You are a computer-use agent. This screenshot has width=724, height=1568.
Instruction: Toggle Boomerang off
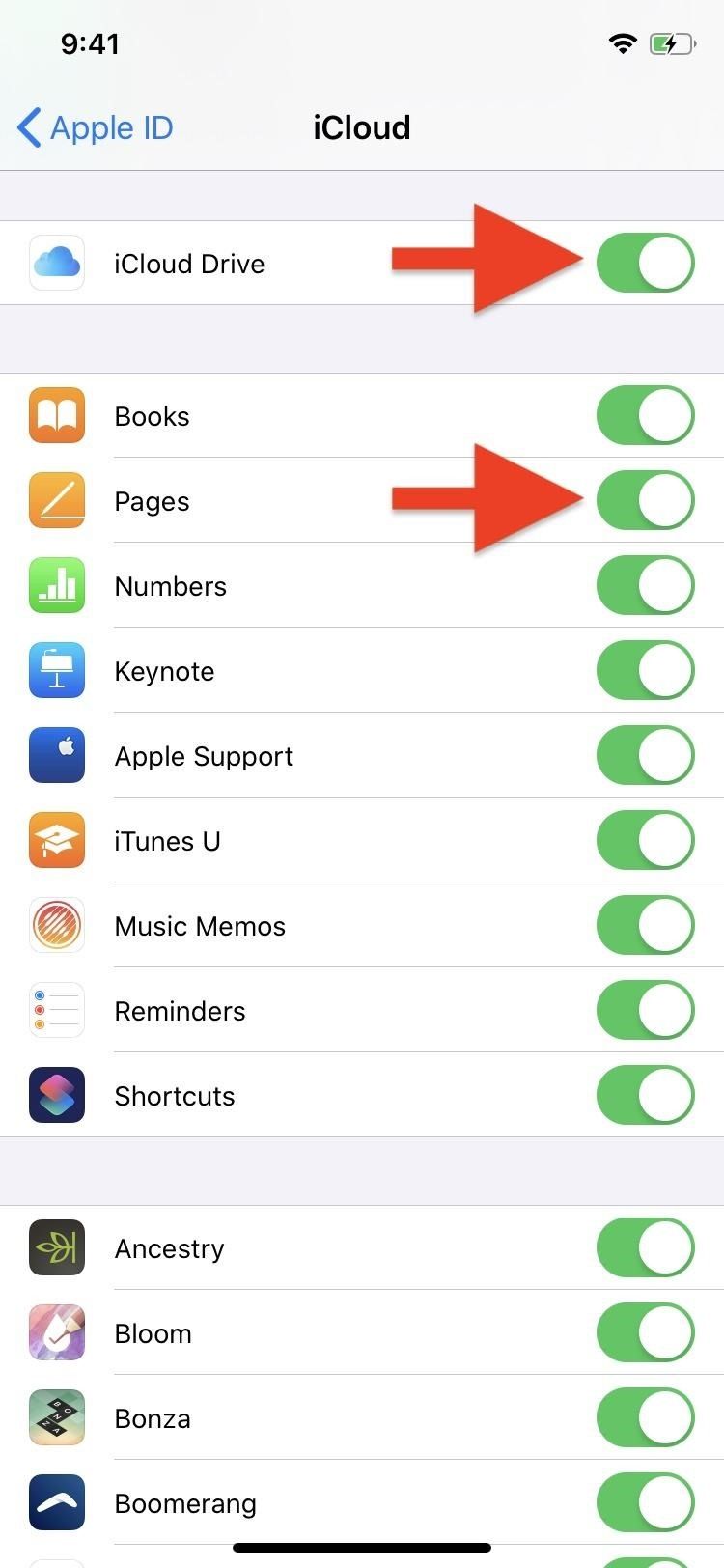645,1502
